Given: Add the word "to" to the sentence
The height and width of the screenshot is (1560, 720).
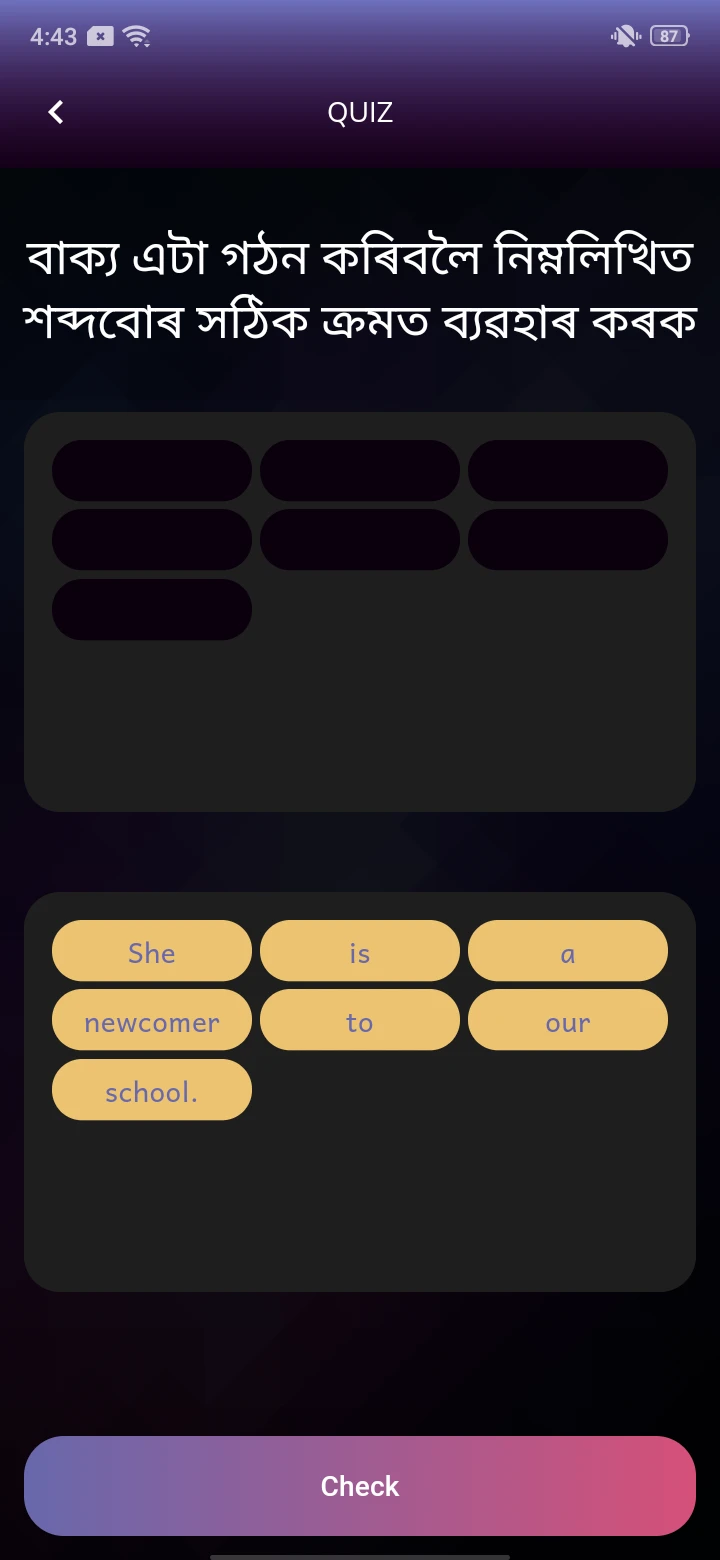Looking at the screenshot, I should point(360,1020).
